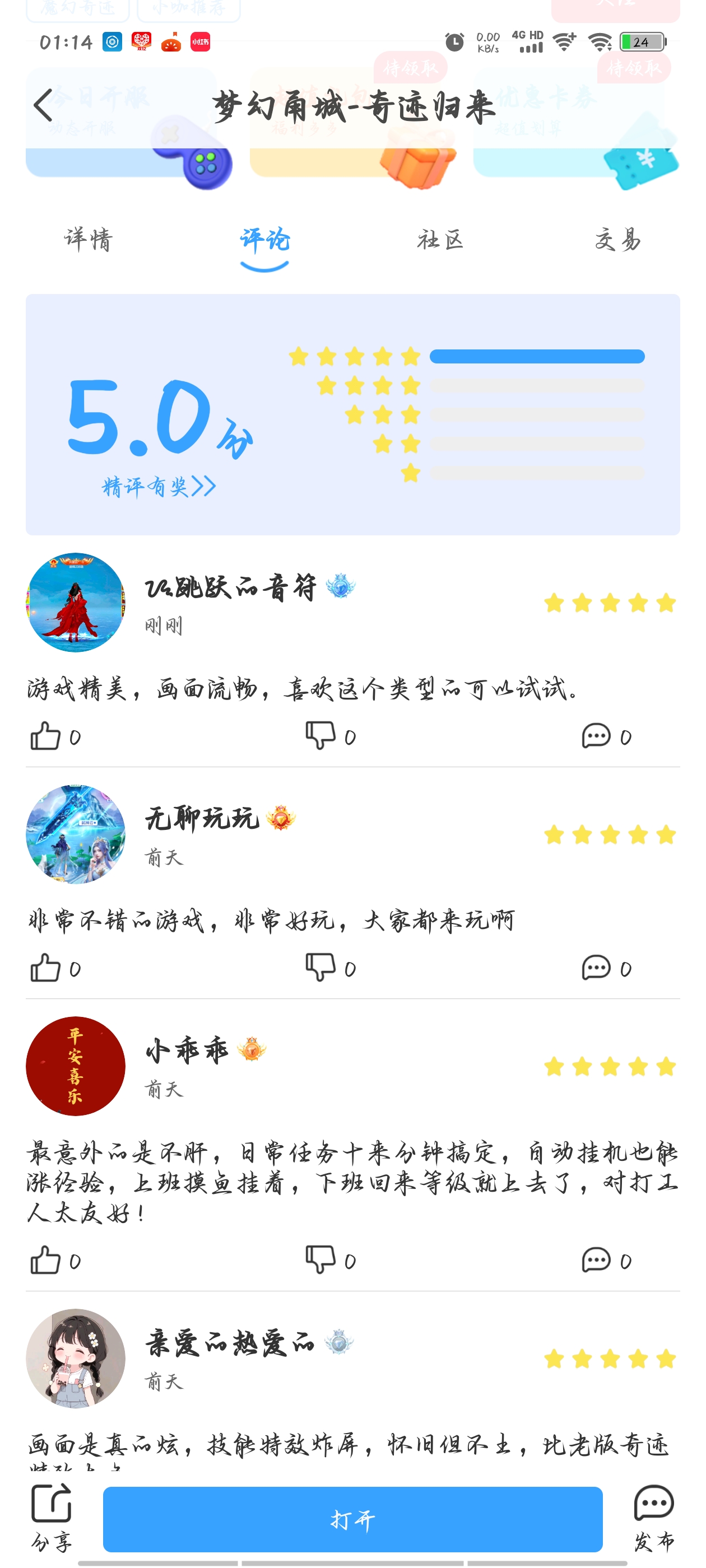706x1568 pixels.
Task: Like the review by 小乖乖
Action: coord(47,1259)
